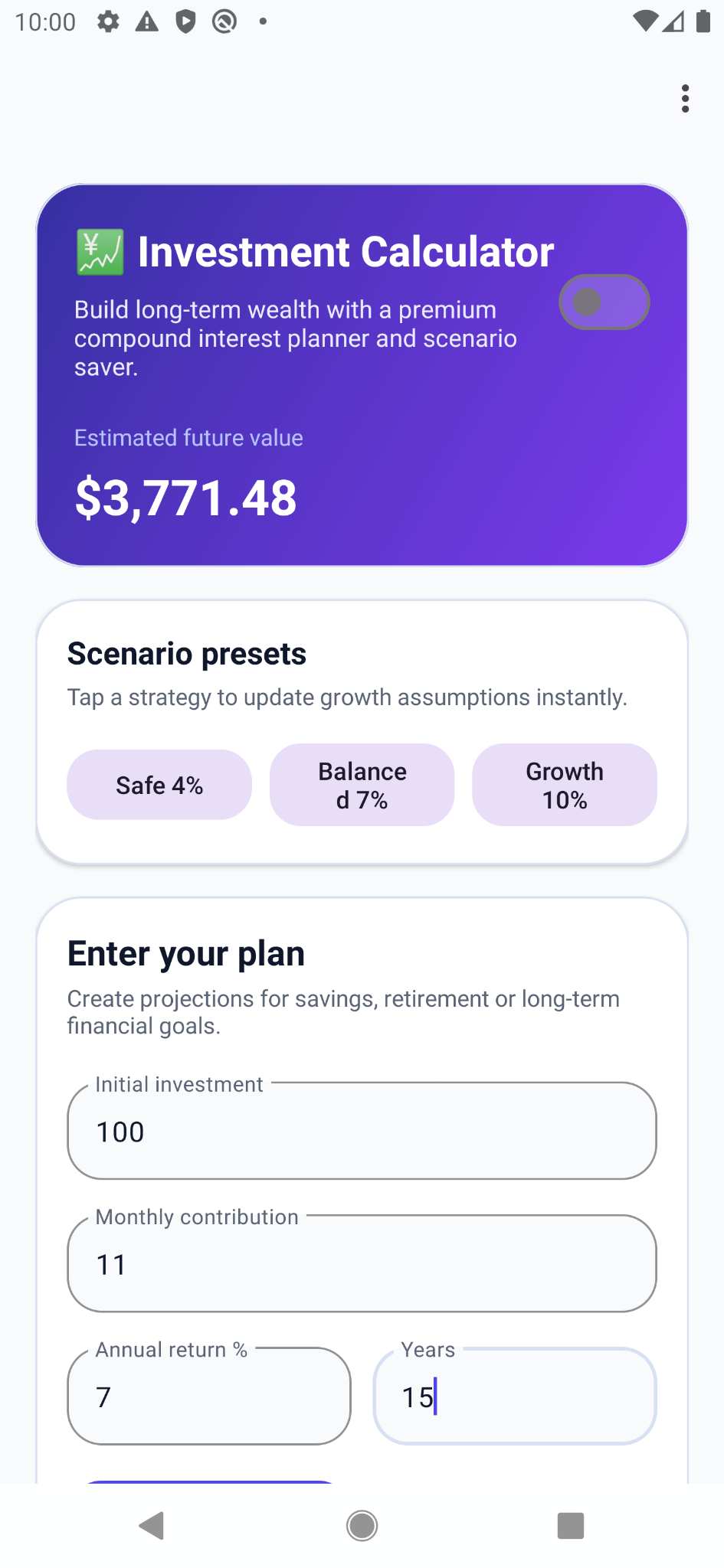Tap the Years input field

point(514,1396)
